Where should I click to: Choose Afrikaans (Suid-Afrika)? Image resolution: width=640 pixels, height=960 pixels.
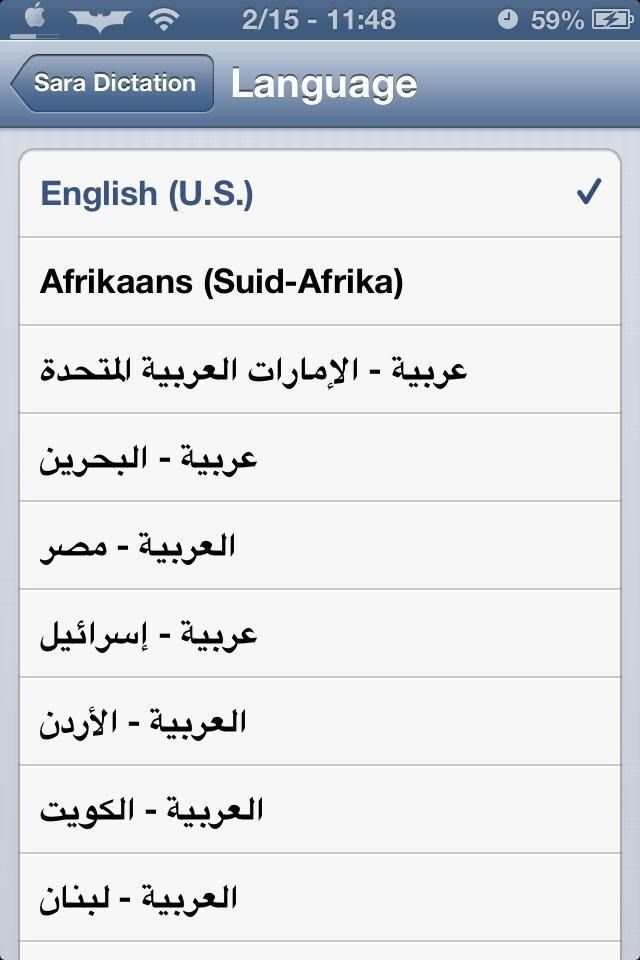pos(320,282)
